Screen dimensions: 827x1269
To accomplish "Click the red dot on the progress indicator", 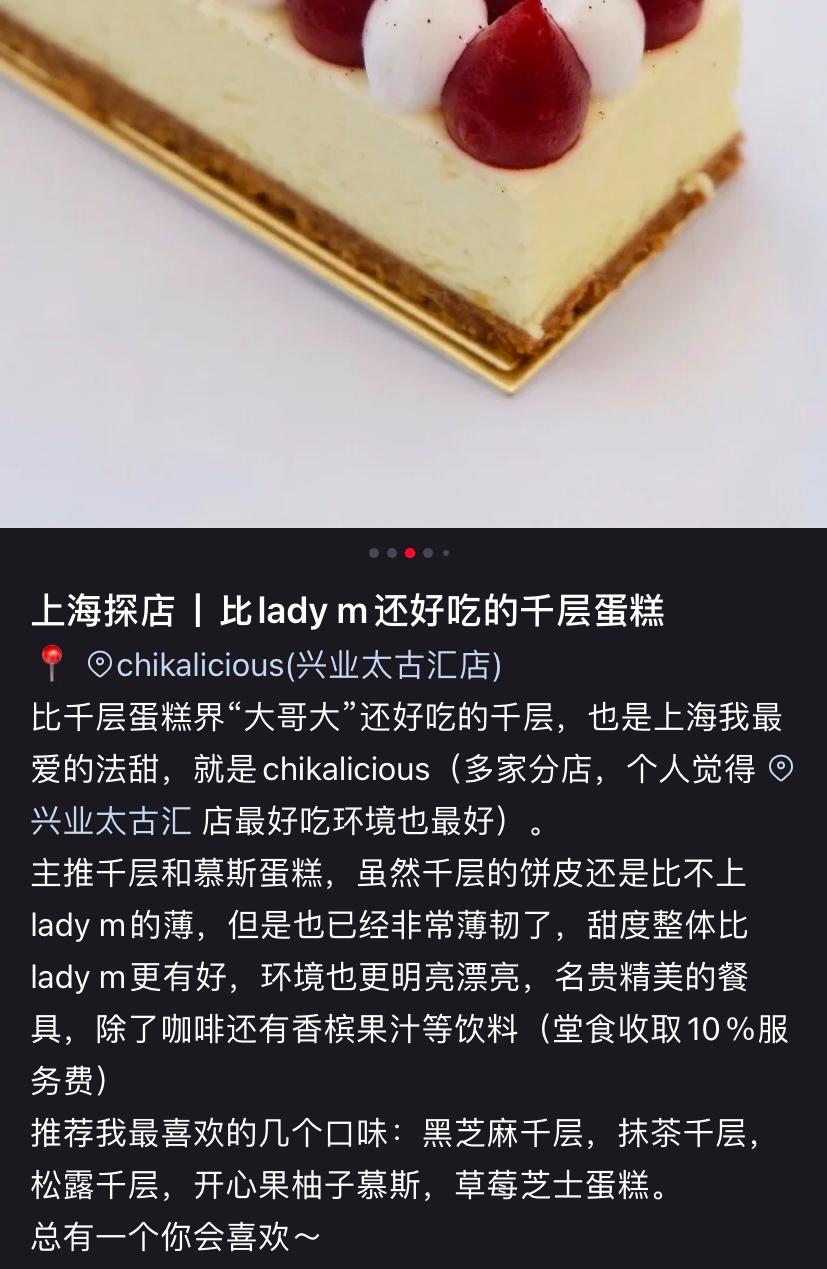I will click(410, 552).
